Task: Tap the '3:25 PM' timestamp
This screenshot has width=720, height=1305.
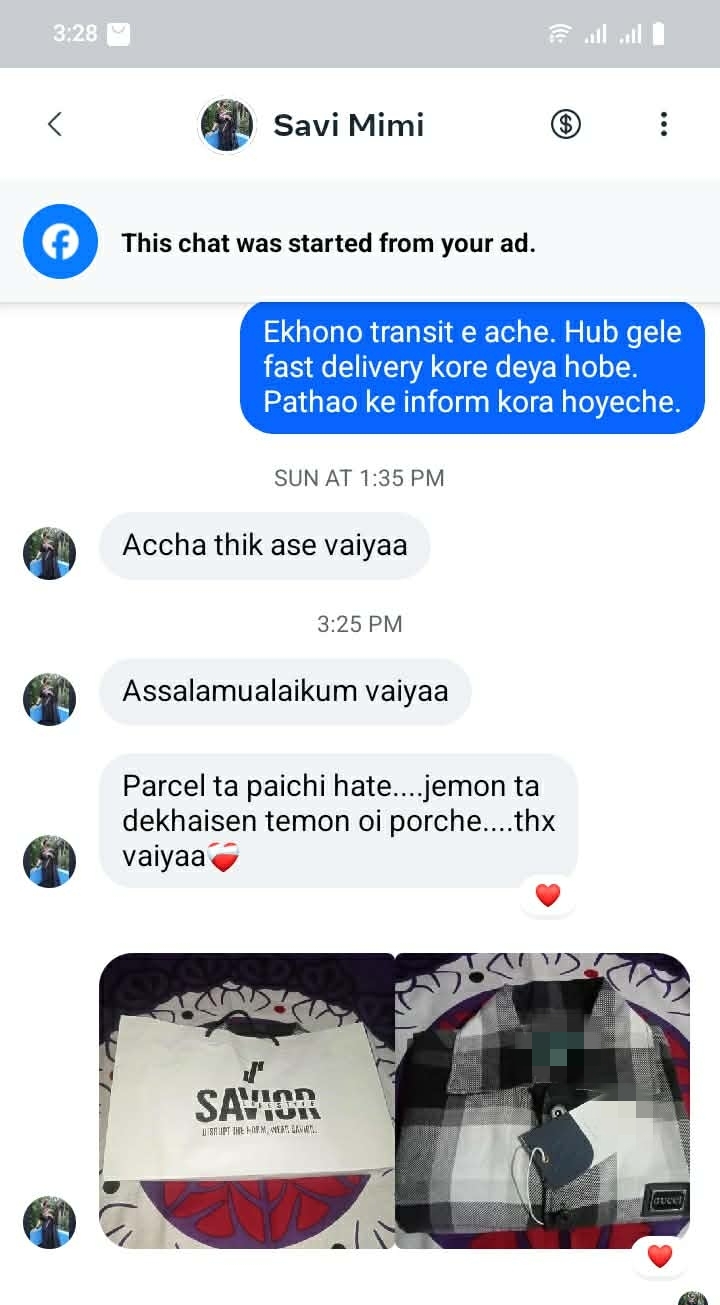Action: (x=359, y=624)
